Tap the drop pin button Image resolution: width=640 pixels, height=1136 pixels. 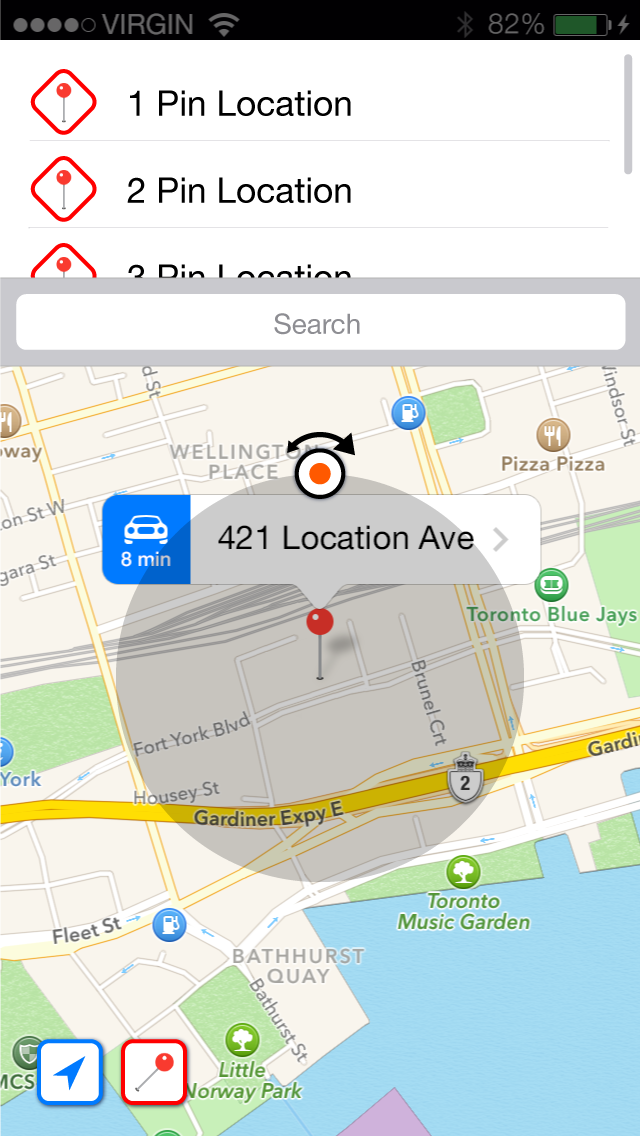(x=154, y=1072)
